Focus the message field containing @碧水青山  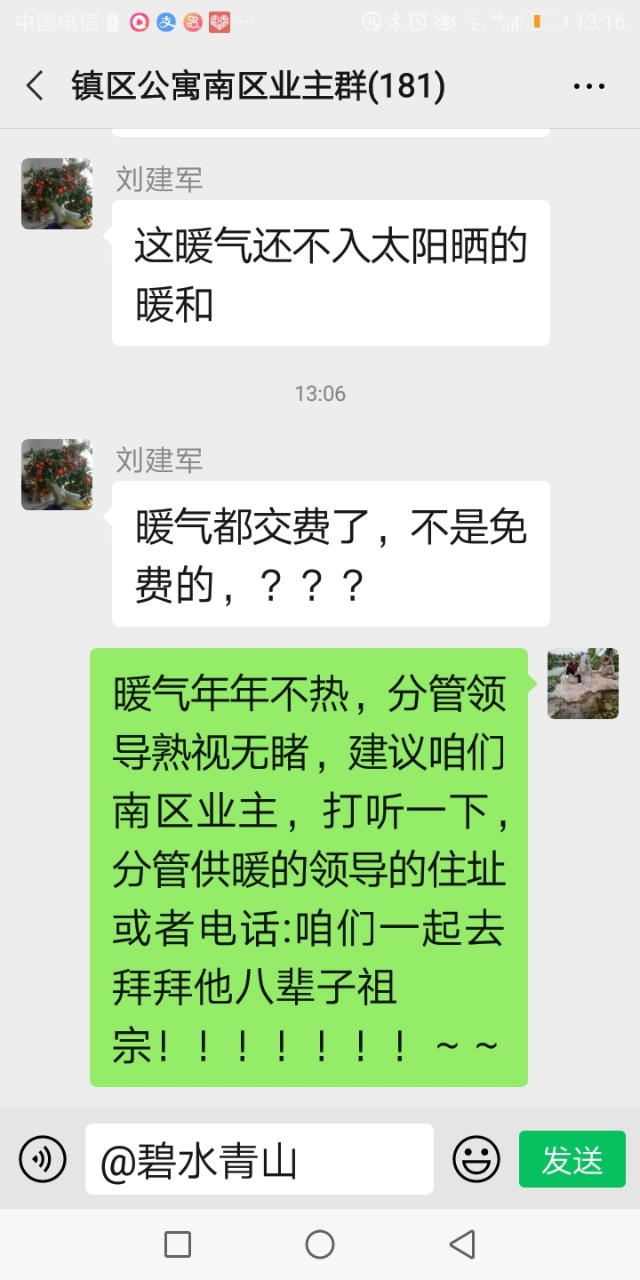pyautogui.click(x=259, y=1159)
